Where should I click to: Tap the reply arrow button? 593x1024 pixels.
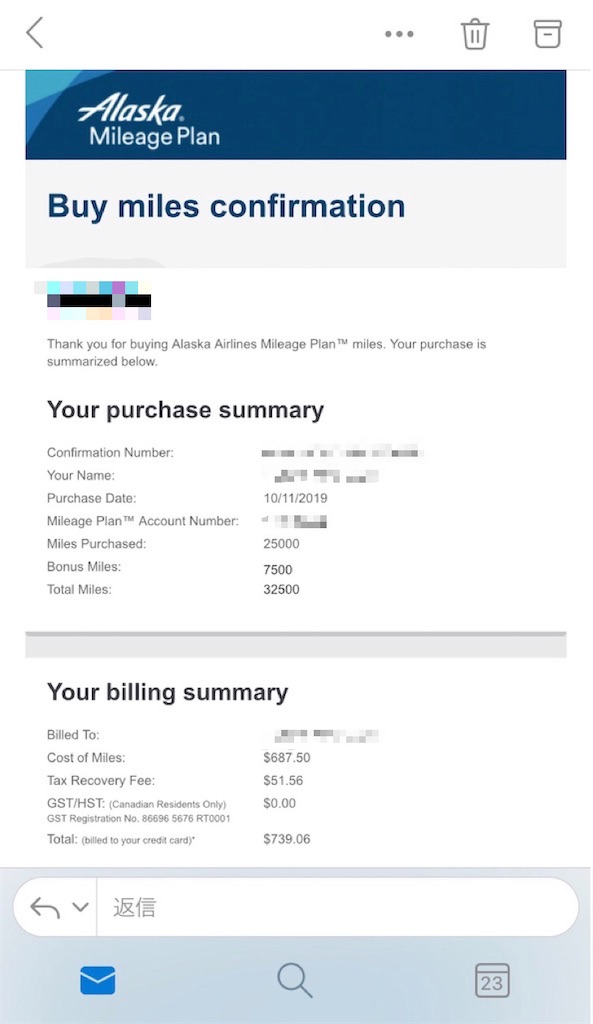click(45, 908)
